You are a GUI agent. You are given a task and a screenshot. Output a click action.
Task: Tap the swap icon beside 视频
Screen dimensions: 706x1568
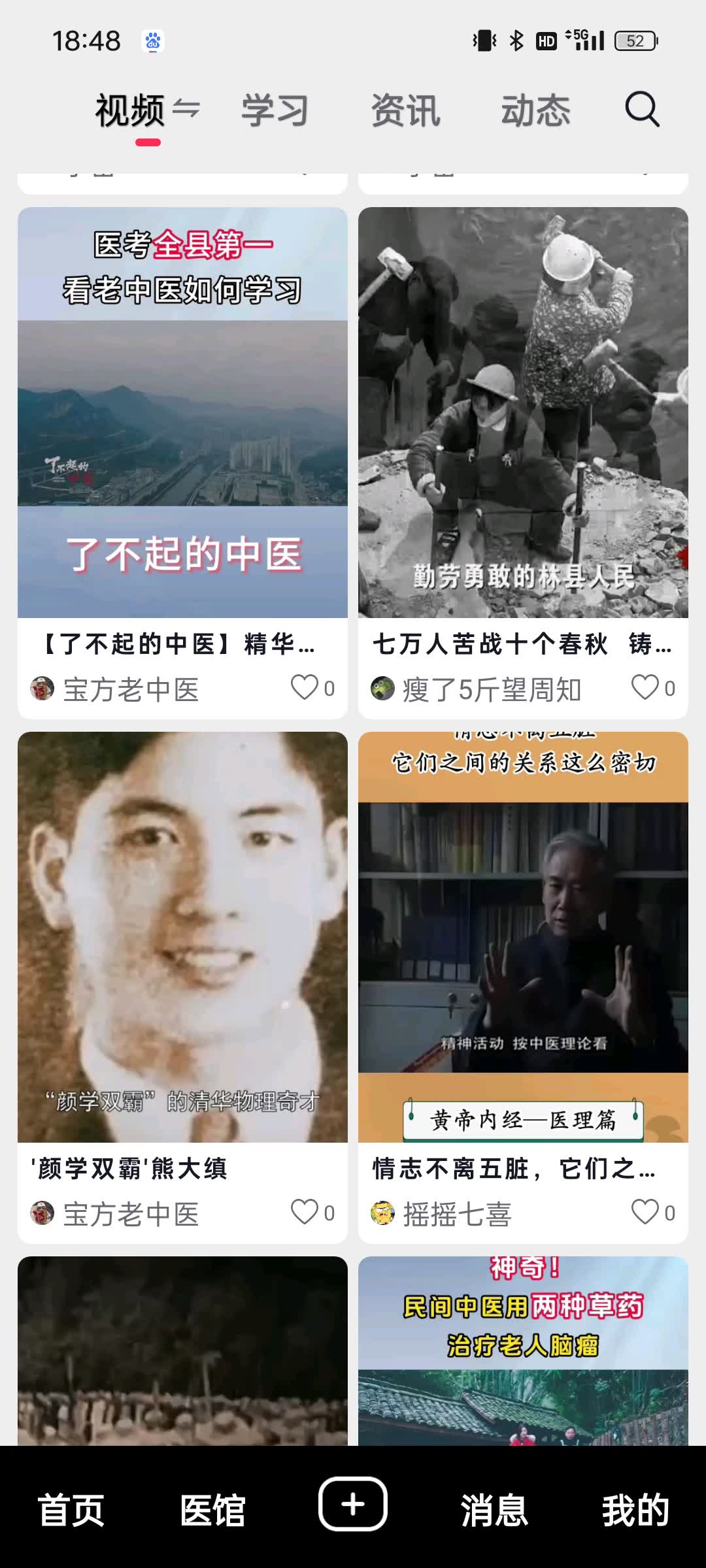click(186, 108)
